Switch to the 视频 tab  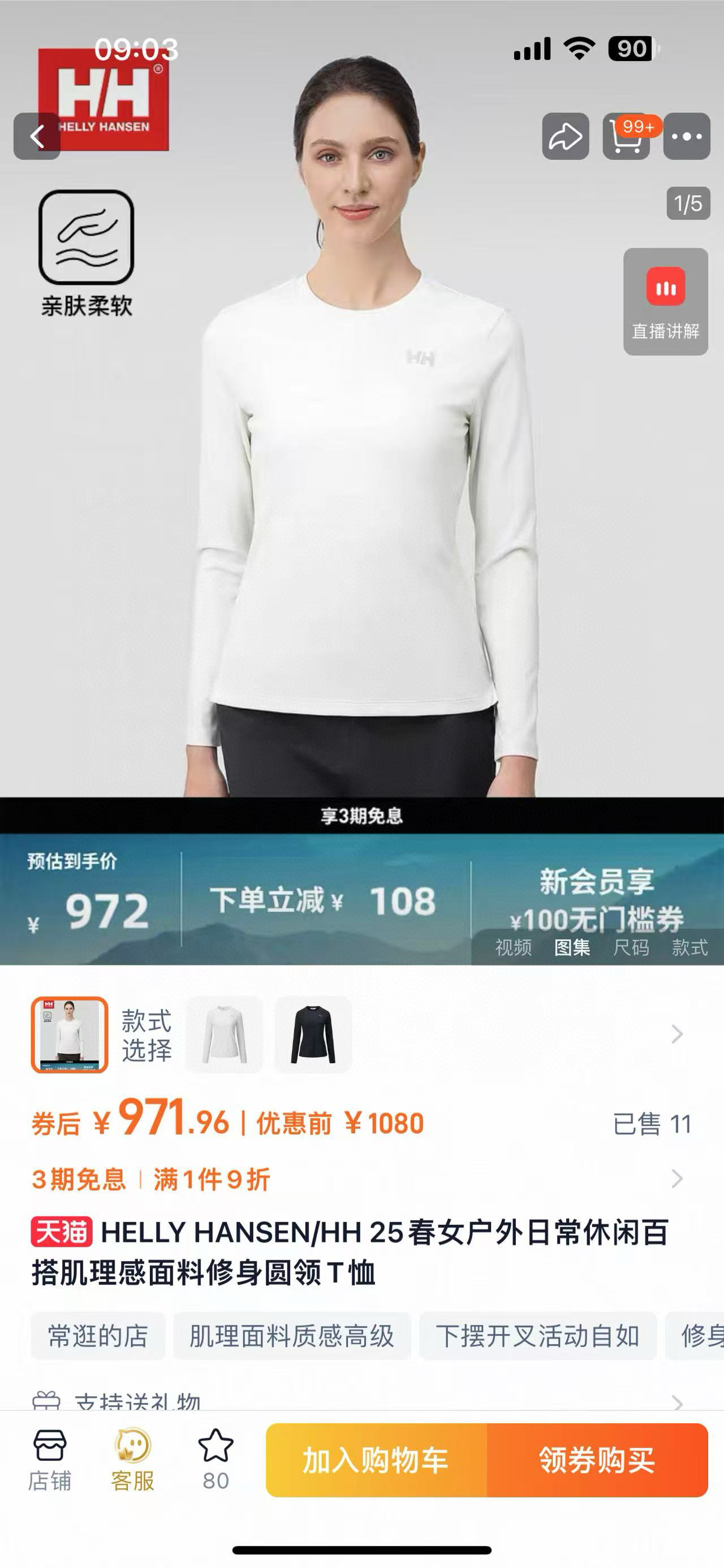click(x=514, y=947)
